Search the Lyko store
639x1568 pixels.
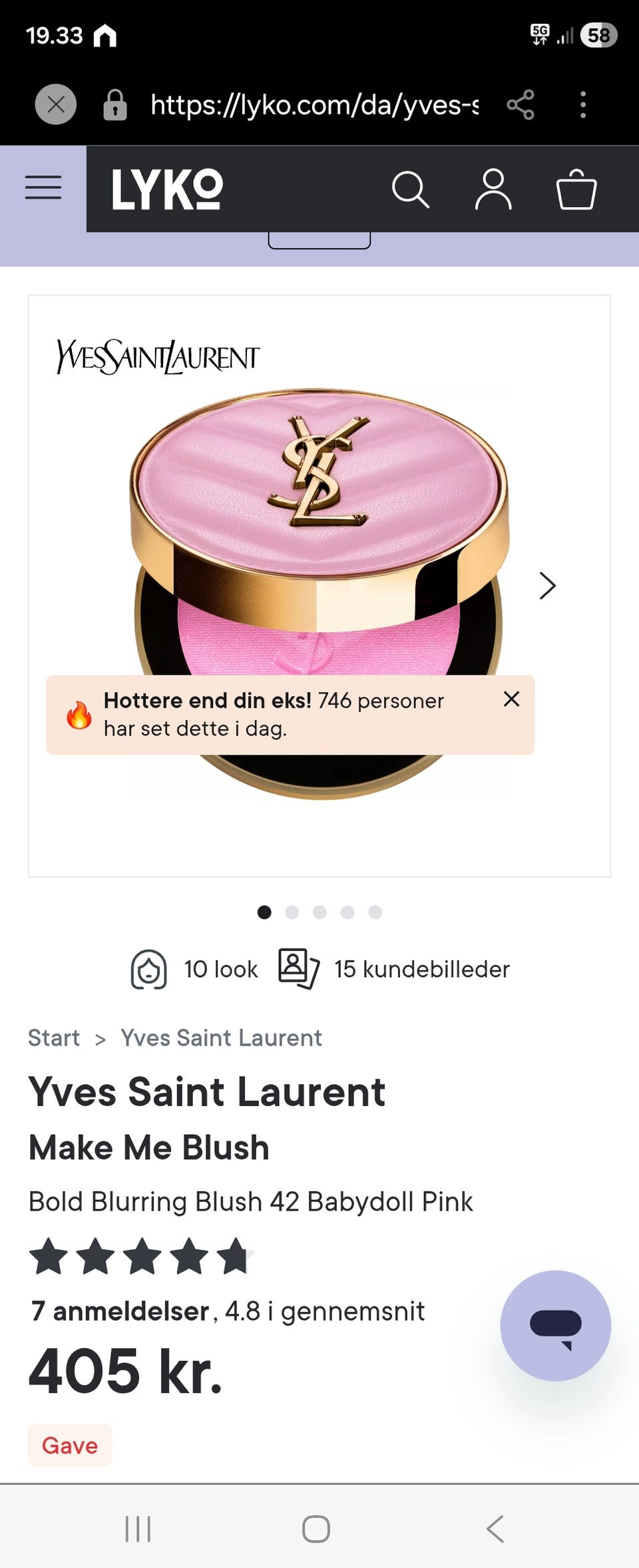(x=410, y=190)
